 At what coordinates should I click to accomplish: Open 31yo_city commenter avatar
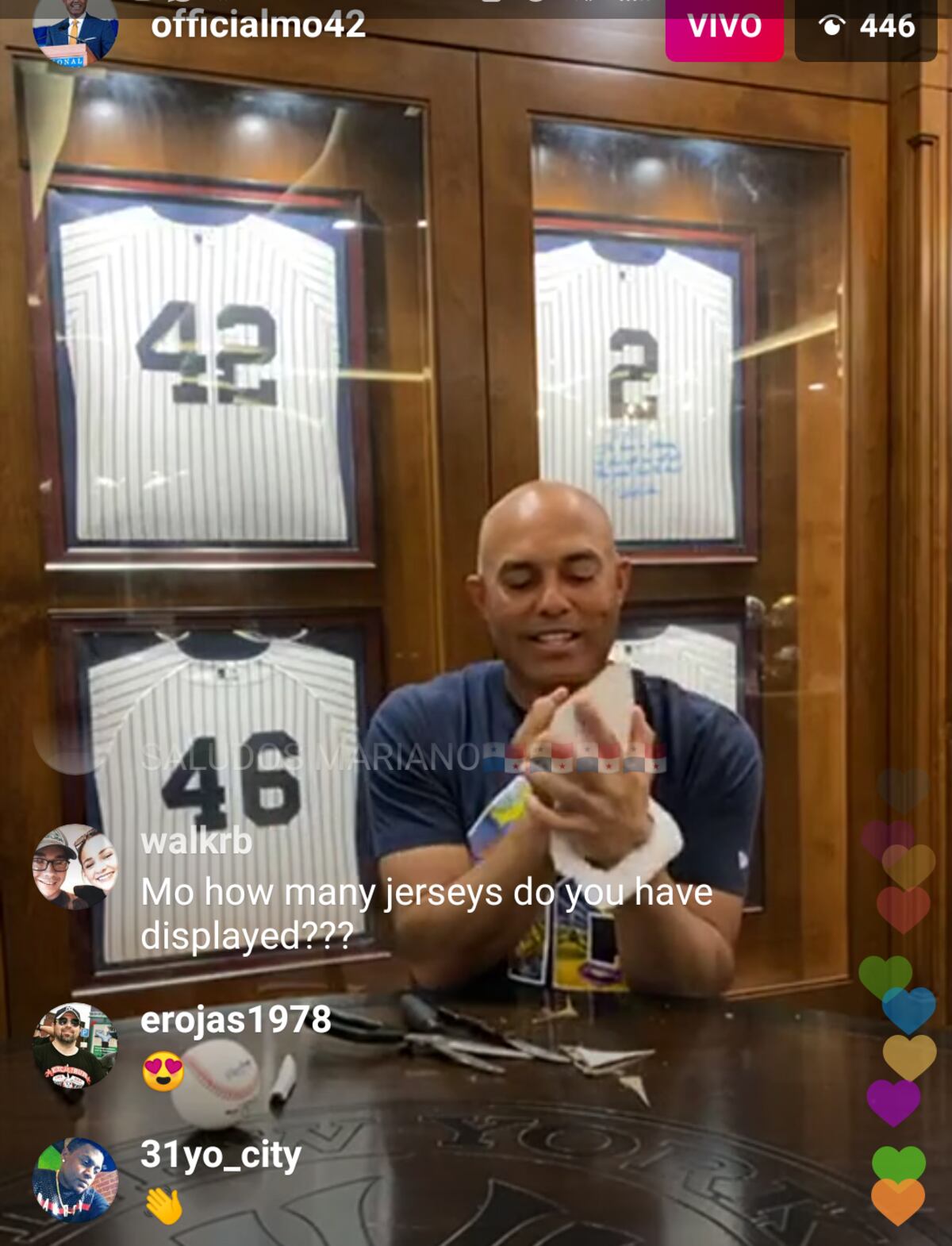pos(75,1181)
